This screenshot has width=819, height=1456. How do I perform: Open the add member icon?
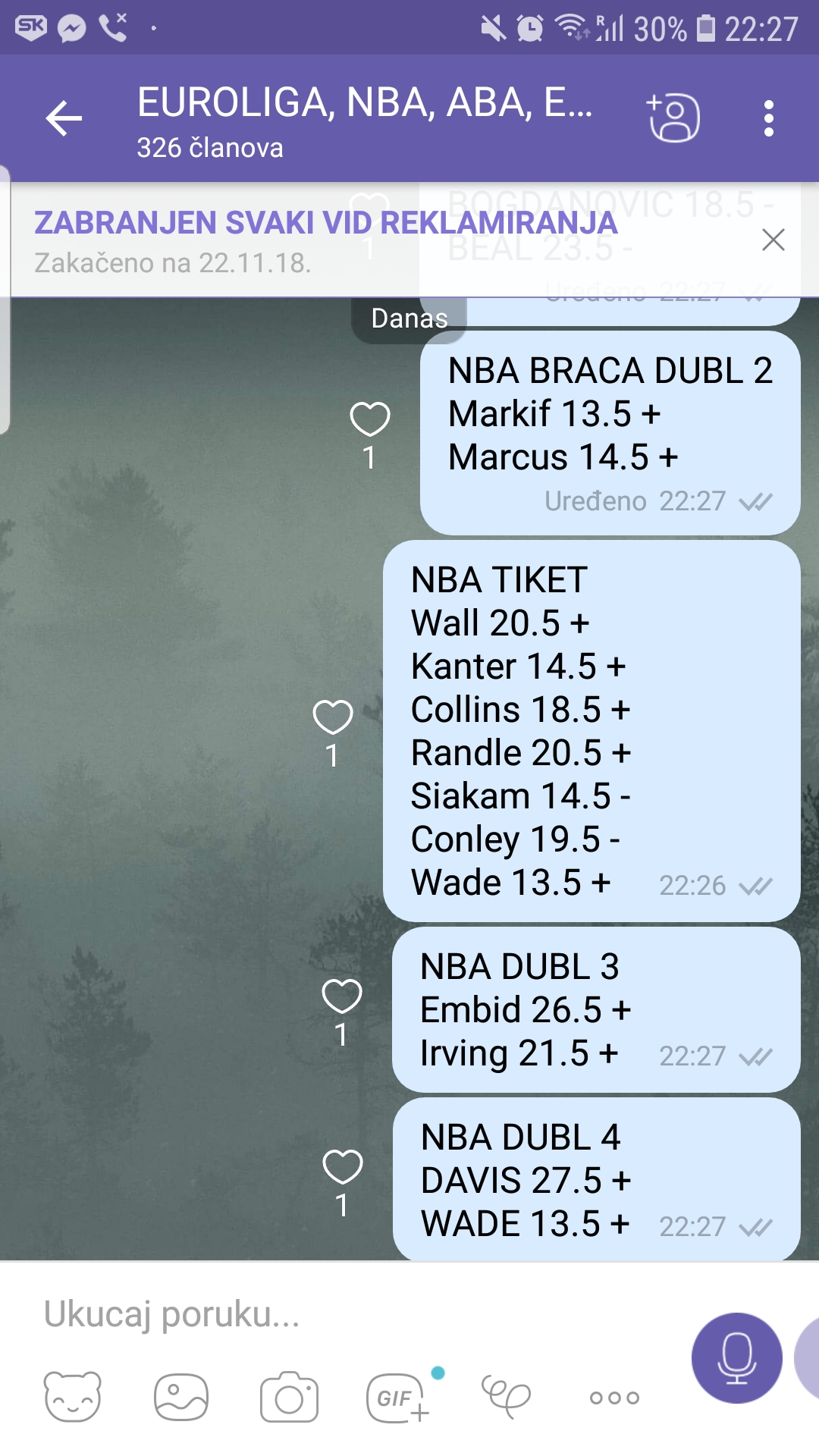(x=673, y=118)
